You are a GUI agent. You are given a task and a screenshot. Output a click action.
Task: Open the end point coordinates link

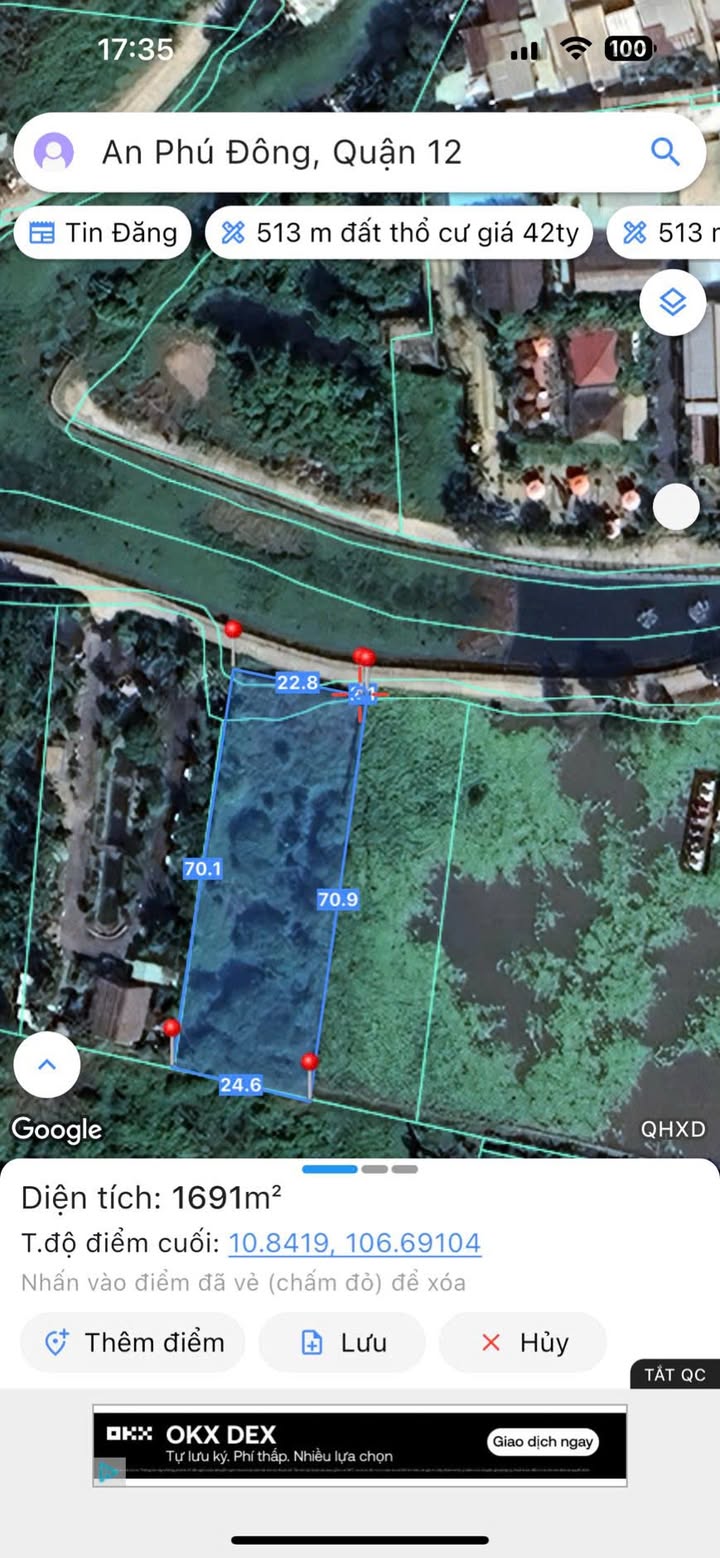(355, 1243)
